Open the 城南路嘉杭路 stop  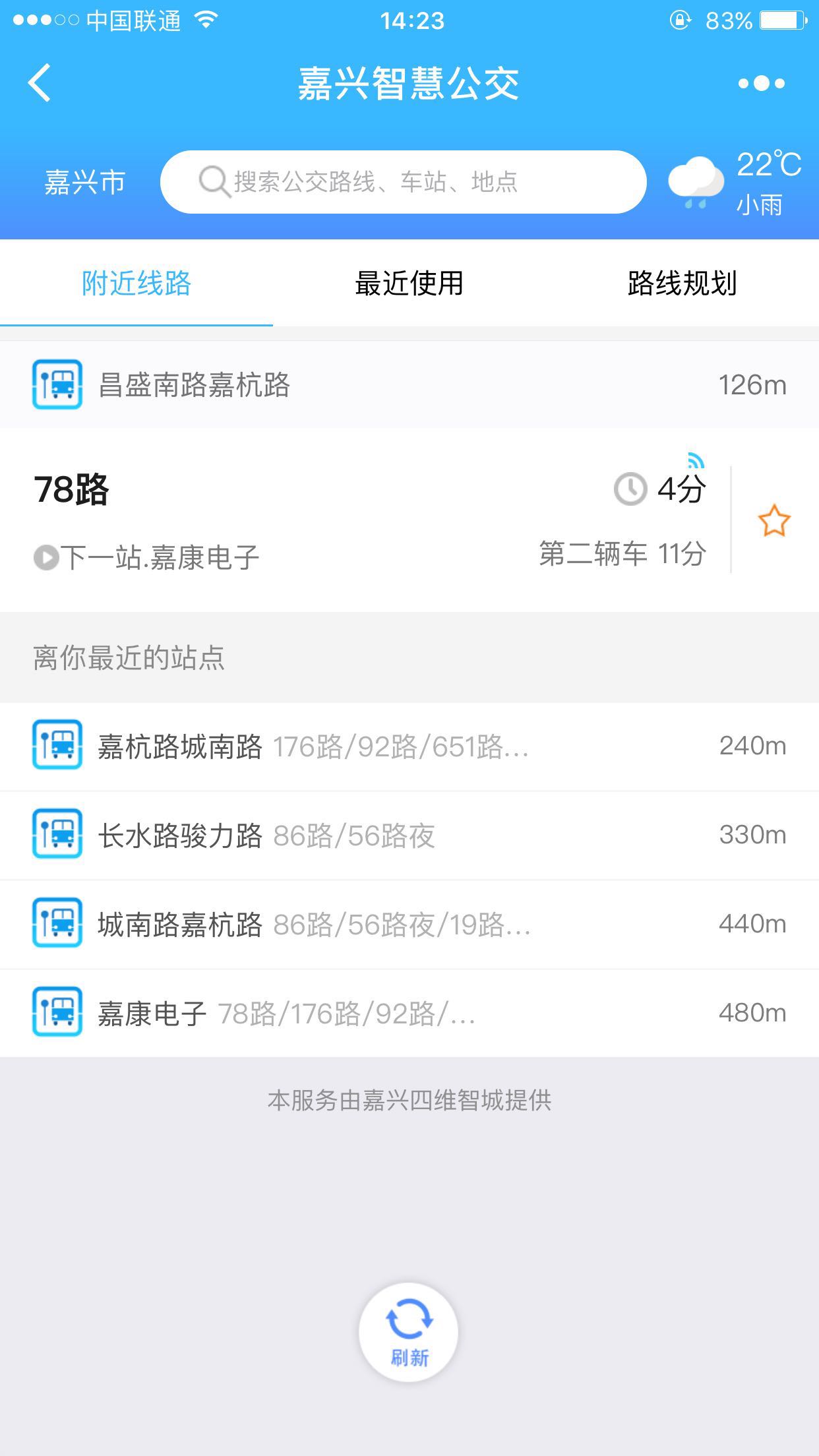coord(409,925)
